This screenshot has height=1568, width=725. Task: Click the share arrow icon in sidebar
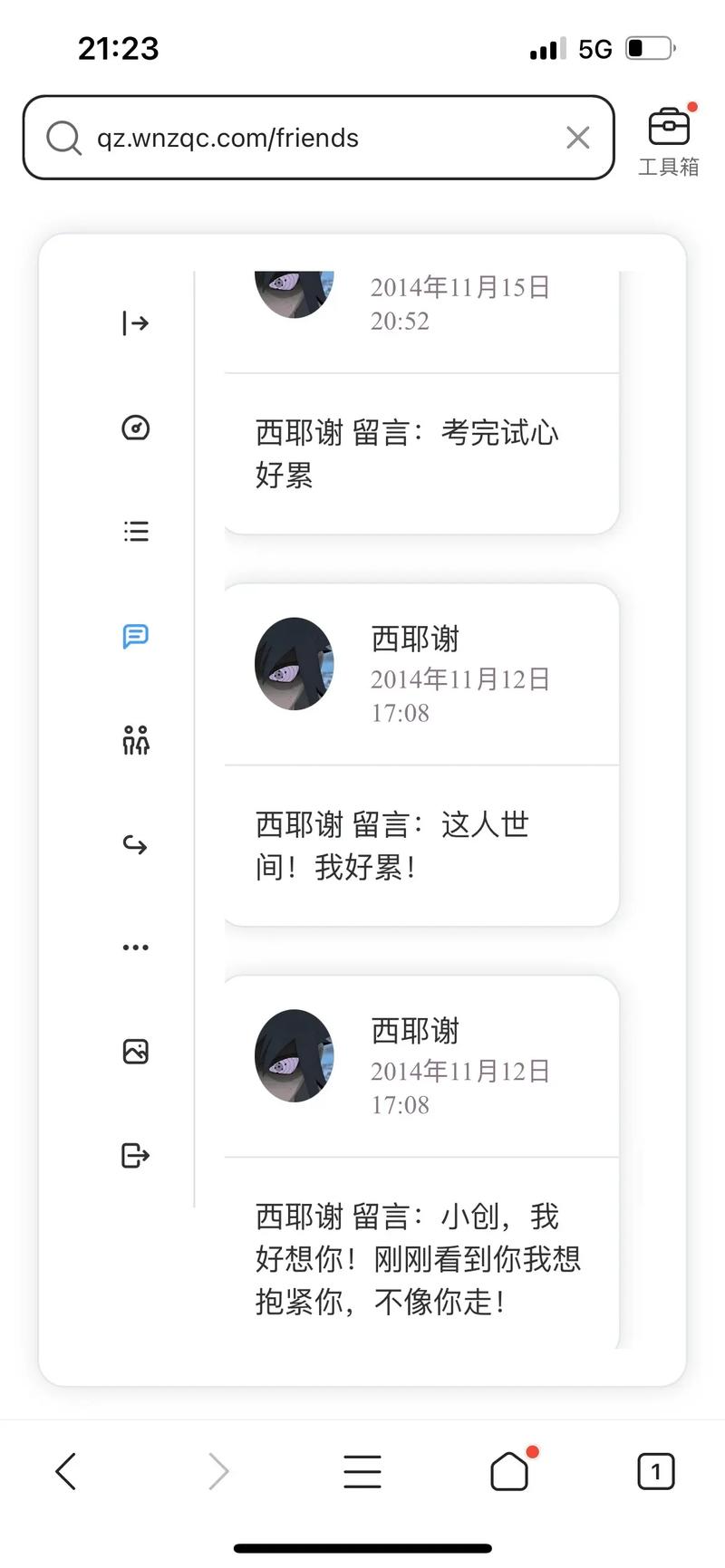pos(134,844)
